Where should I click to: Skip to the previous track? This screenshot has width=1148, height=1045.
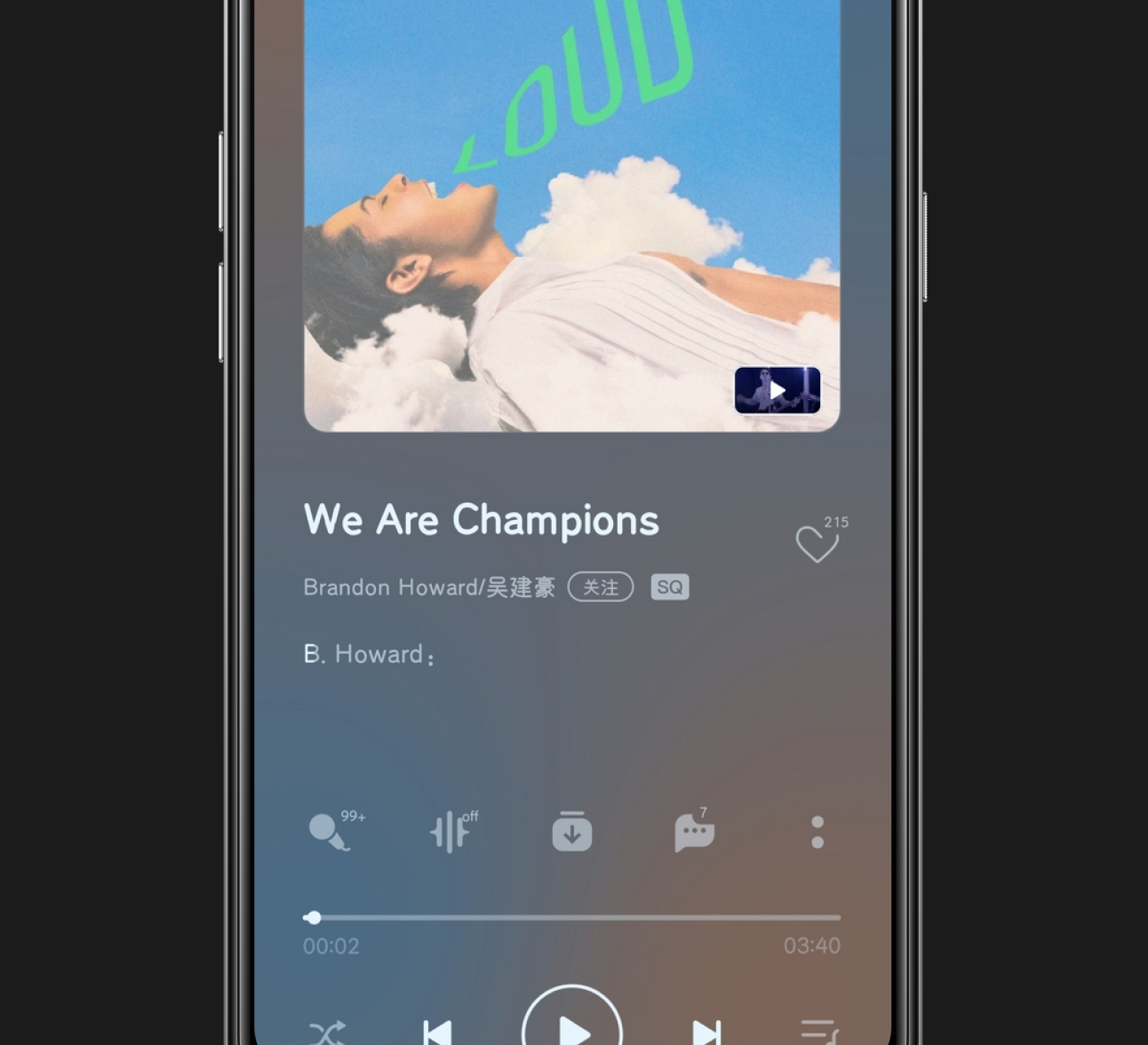tap(437, 1033)
